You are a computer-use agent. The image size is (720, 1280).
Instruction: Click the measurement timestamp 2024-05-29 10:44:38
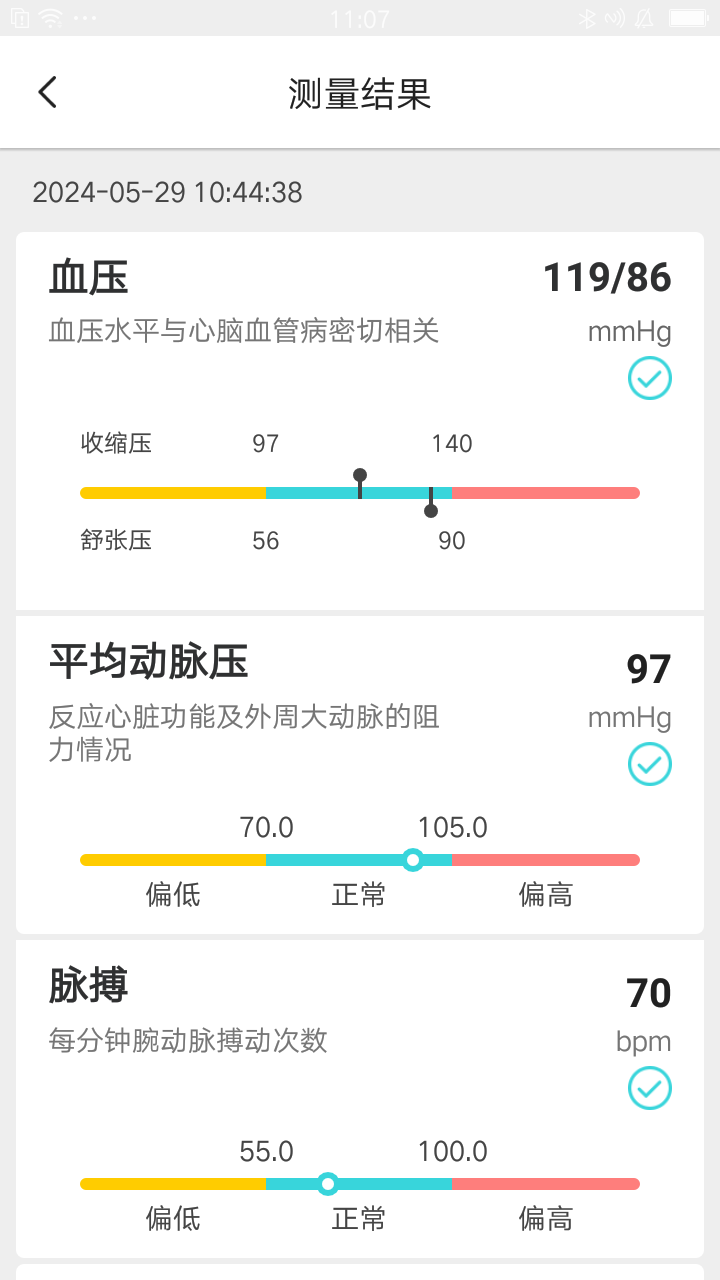(168, 192)
